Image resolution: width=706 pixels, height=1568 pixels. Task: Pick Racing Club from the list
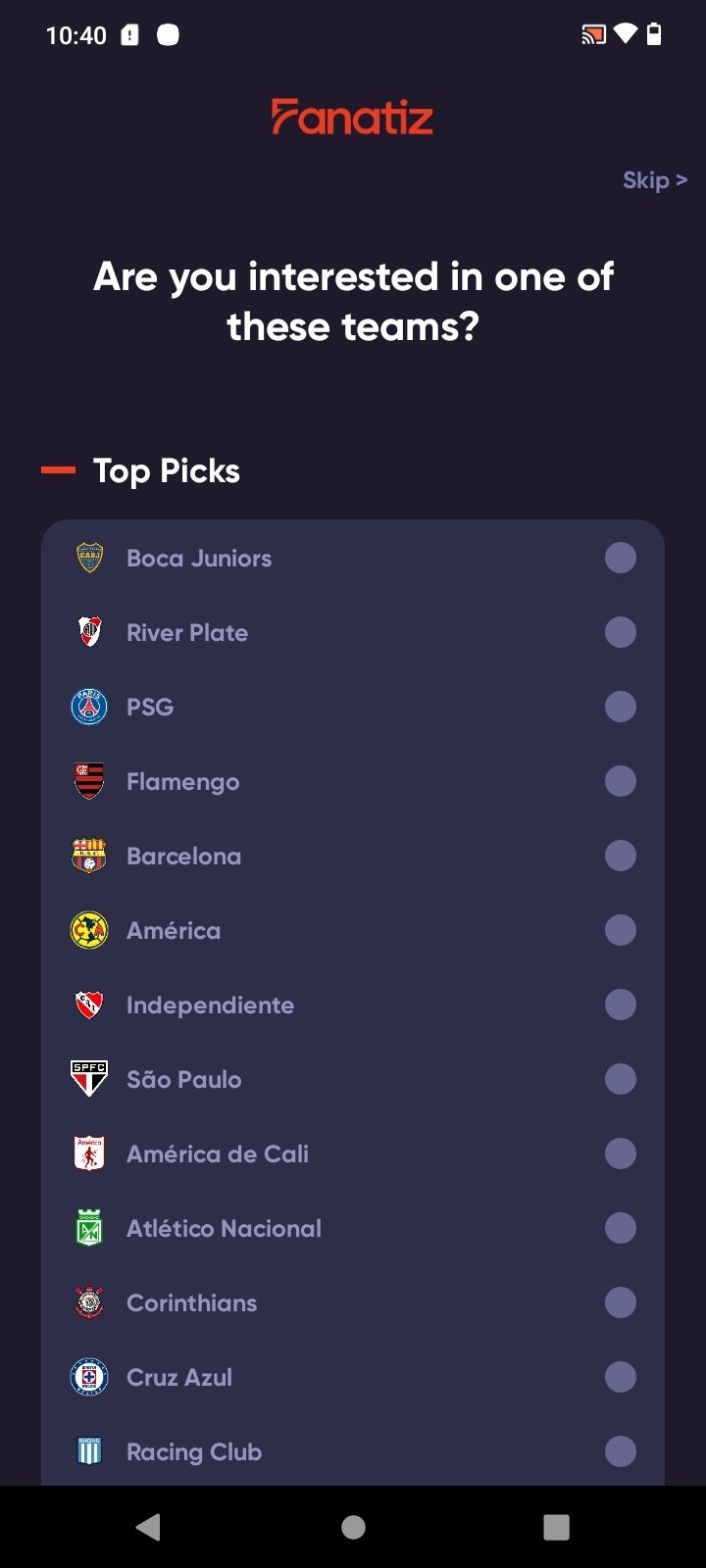tap(353, 1451)
